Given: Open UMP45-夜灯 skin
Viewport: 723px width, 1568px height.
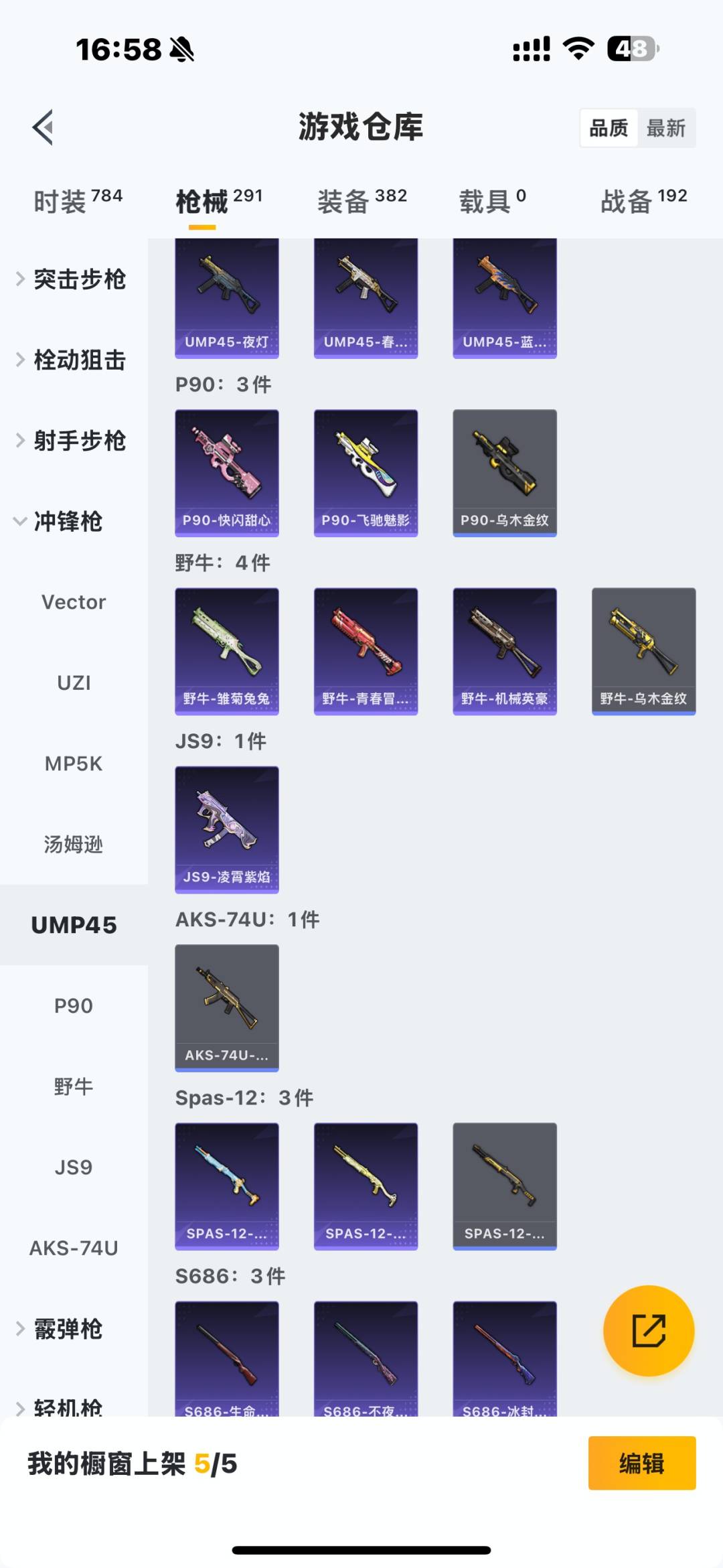Looking at the screenshot, I should (x=227, y=298).
